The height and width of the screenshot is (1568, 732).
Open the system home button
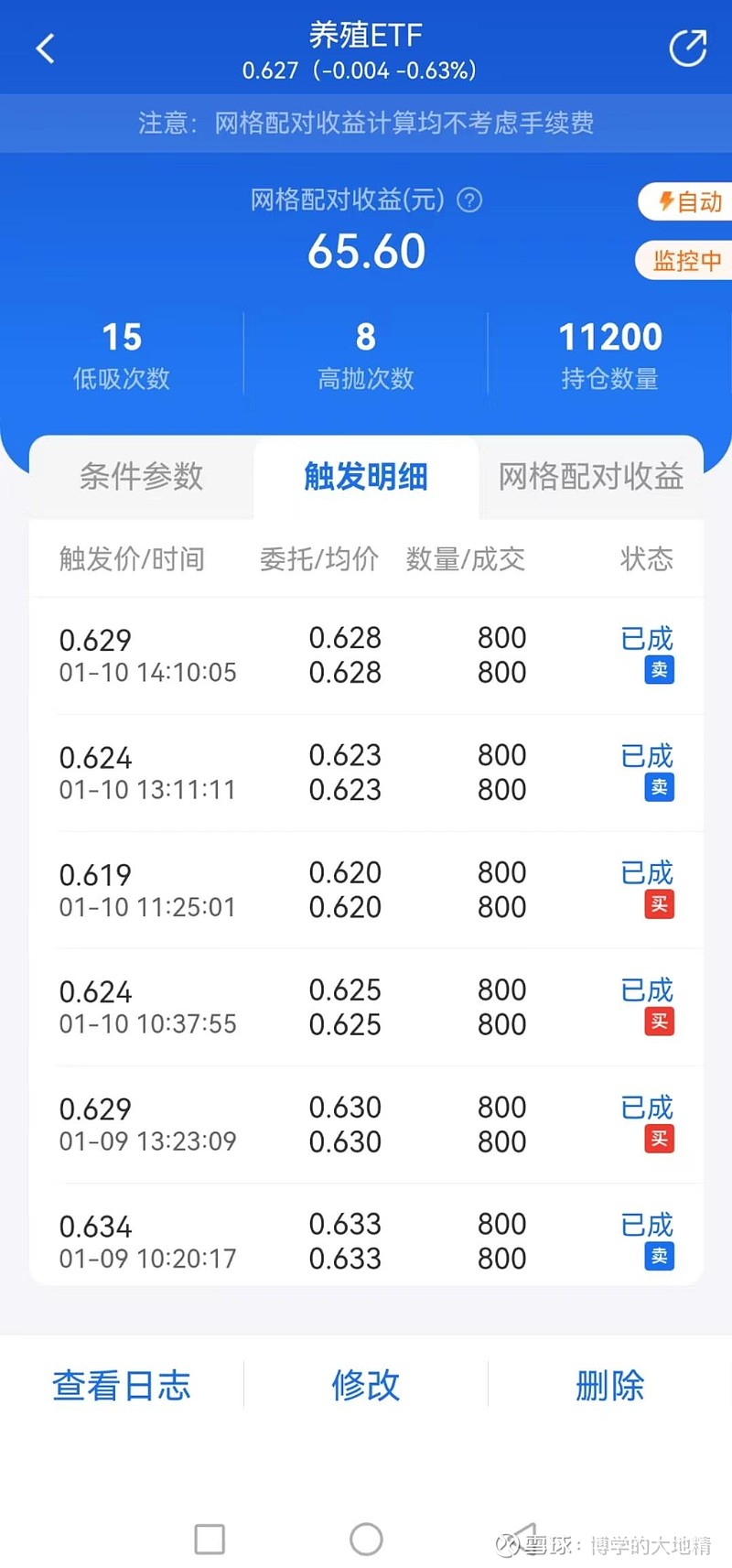click(366, 1539)
